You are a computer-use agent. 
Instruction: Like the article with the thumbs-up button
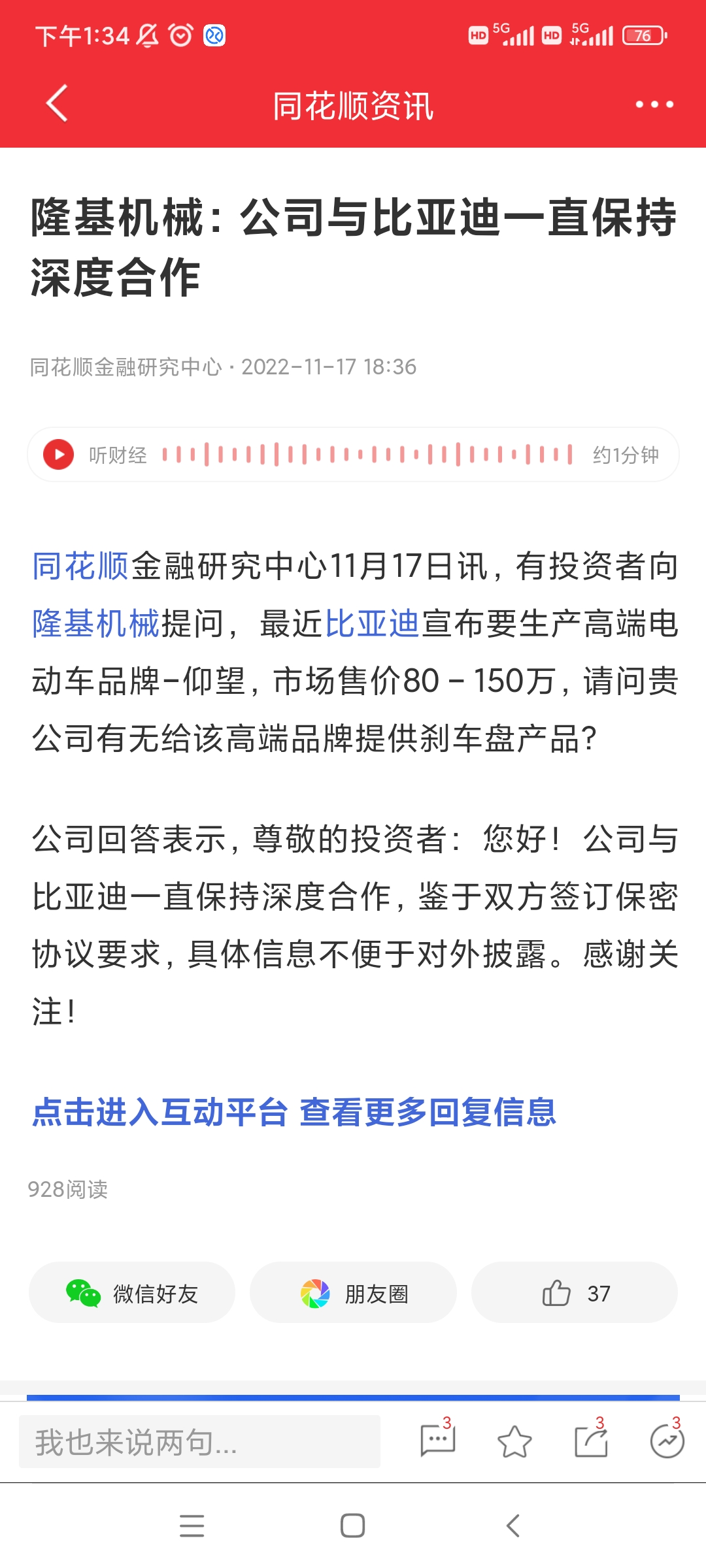pos(574,1294)
